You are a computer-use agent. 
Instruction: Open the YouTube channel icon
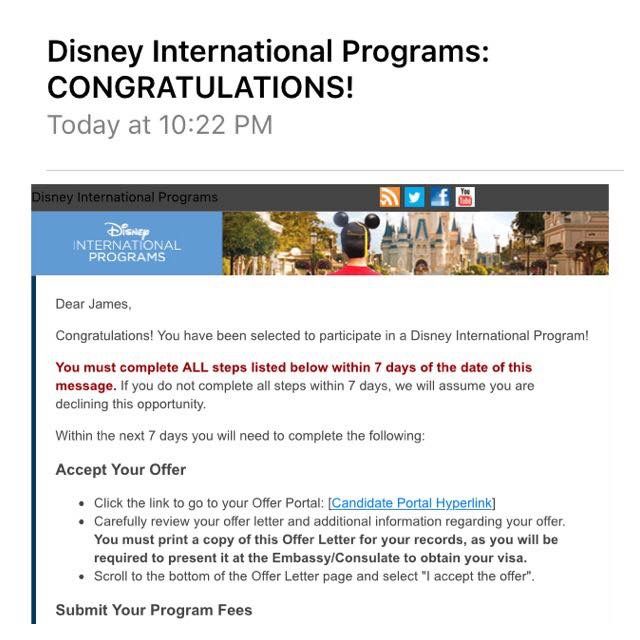coord(465,196)
